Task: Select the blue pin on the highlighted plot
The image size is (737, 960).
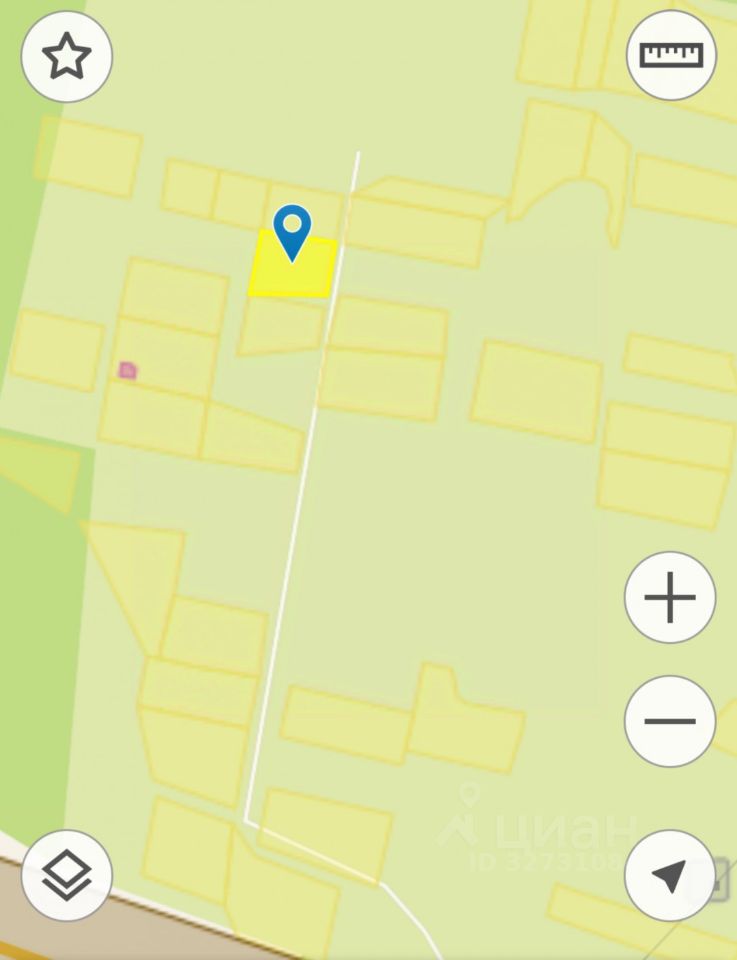Action: pyautogui.click(x=292, y=232)
